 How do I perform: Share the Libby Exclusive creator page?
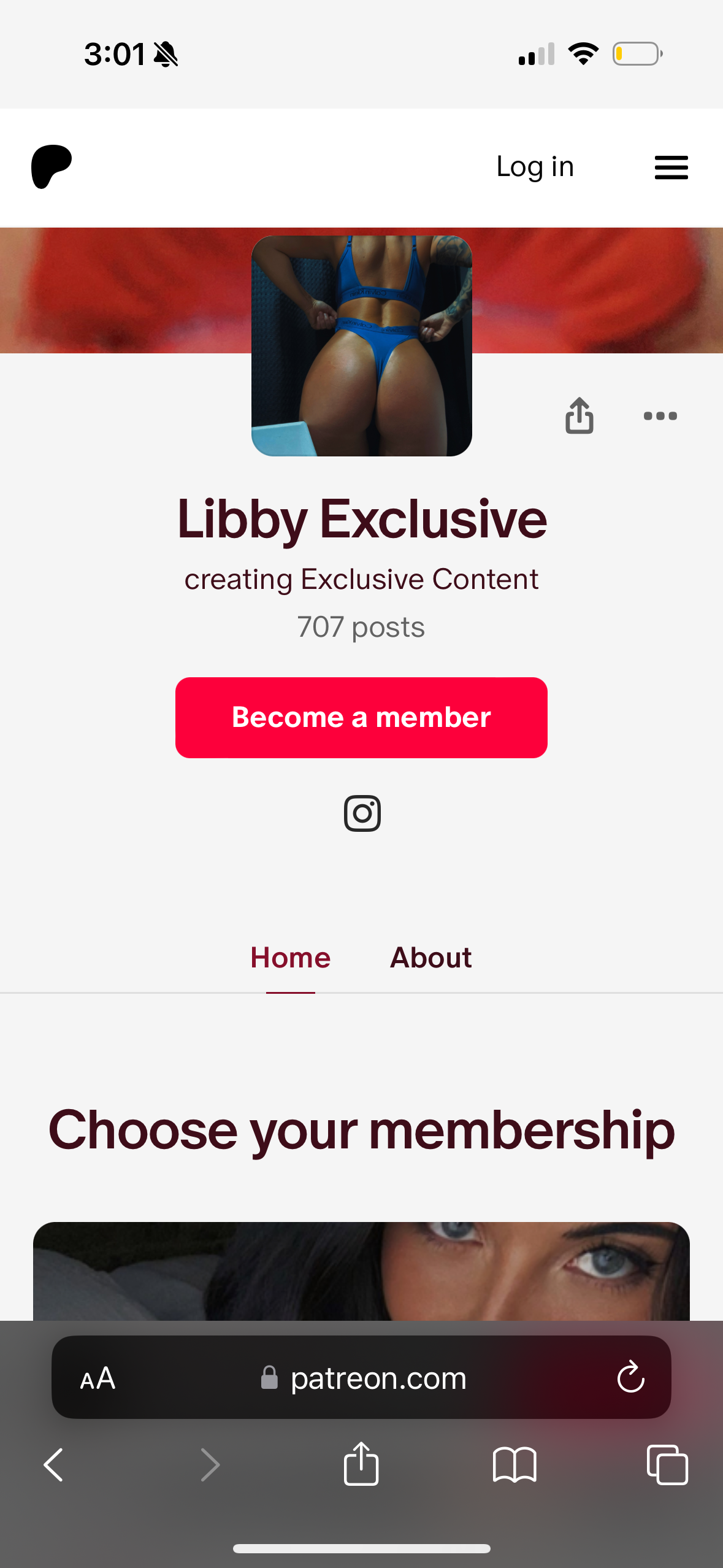point(579,416)
